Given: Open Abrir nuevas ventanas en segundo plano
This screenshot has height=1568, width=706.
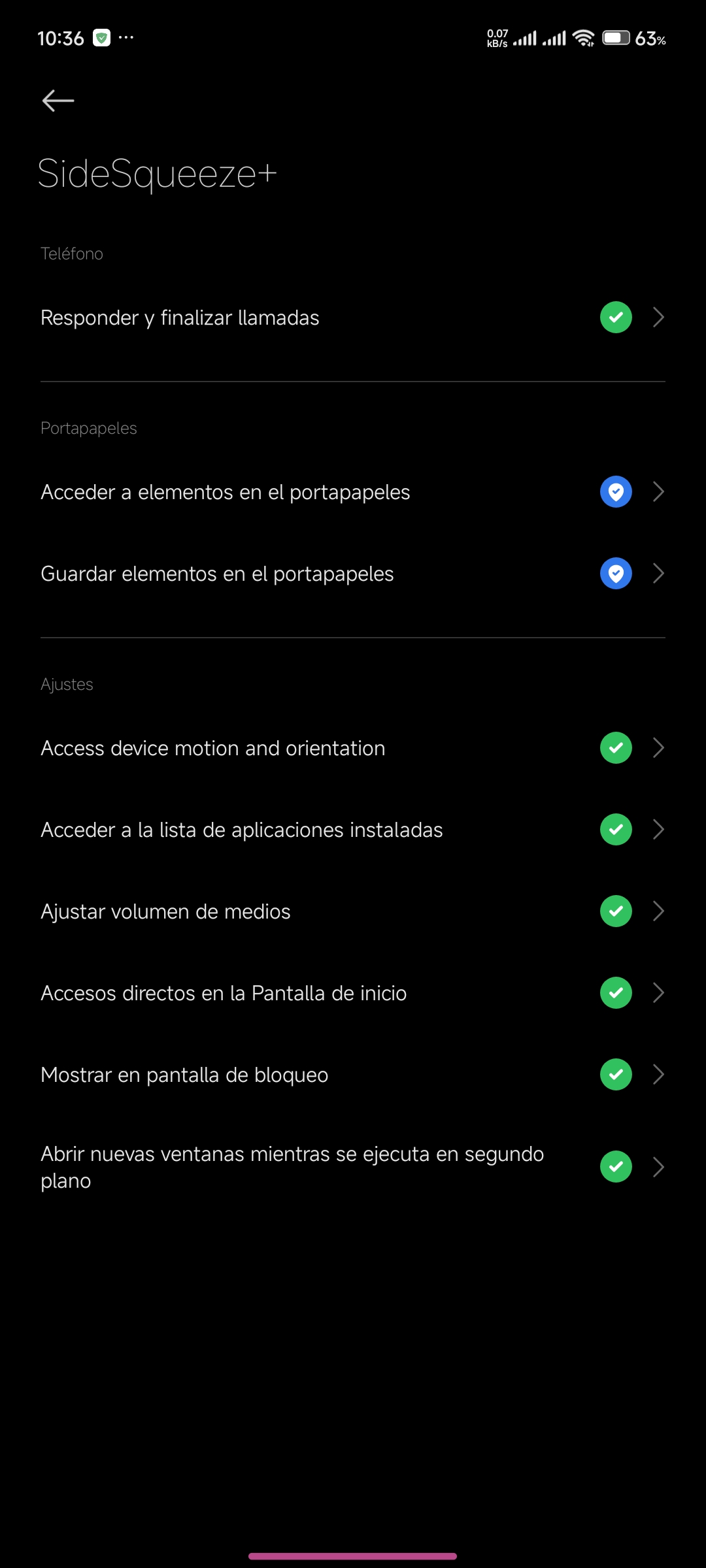Looking at the screenshot, I should pyautogui.click(x=353, y=1168).
